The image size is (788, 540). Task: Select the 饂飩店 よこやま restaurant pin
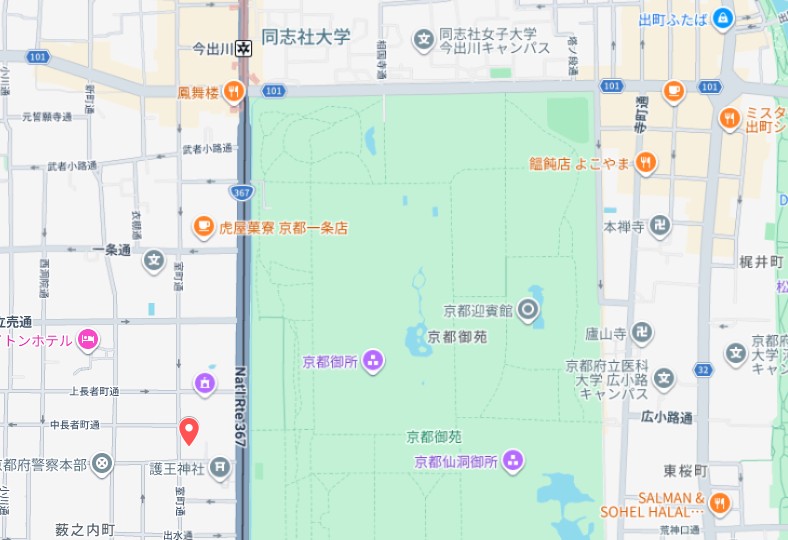pos(646,162)
